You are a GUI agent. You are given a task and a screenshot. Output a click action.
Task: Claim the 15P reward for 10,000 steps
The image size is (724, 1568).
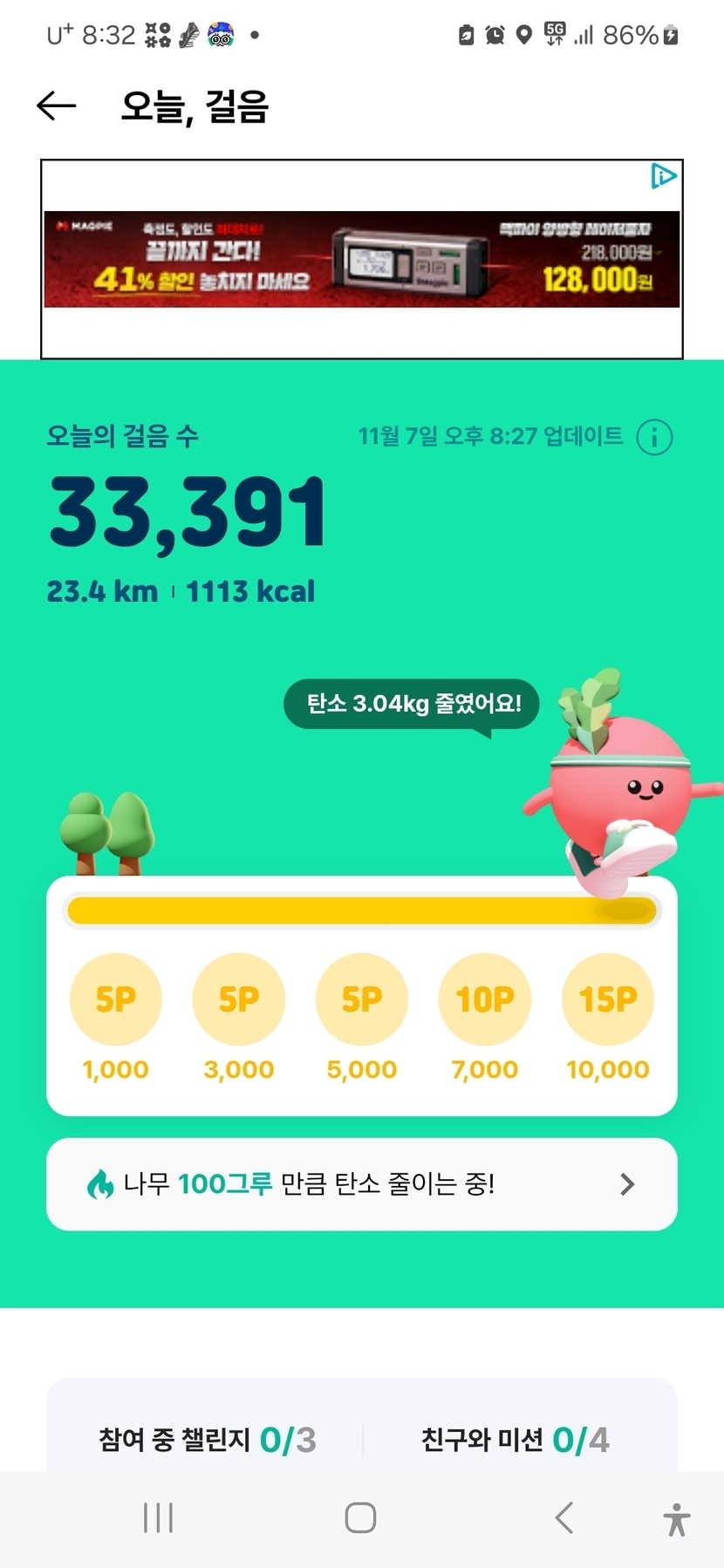(608, 999)
